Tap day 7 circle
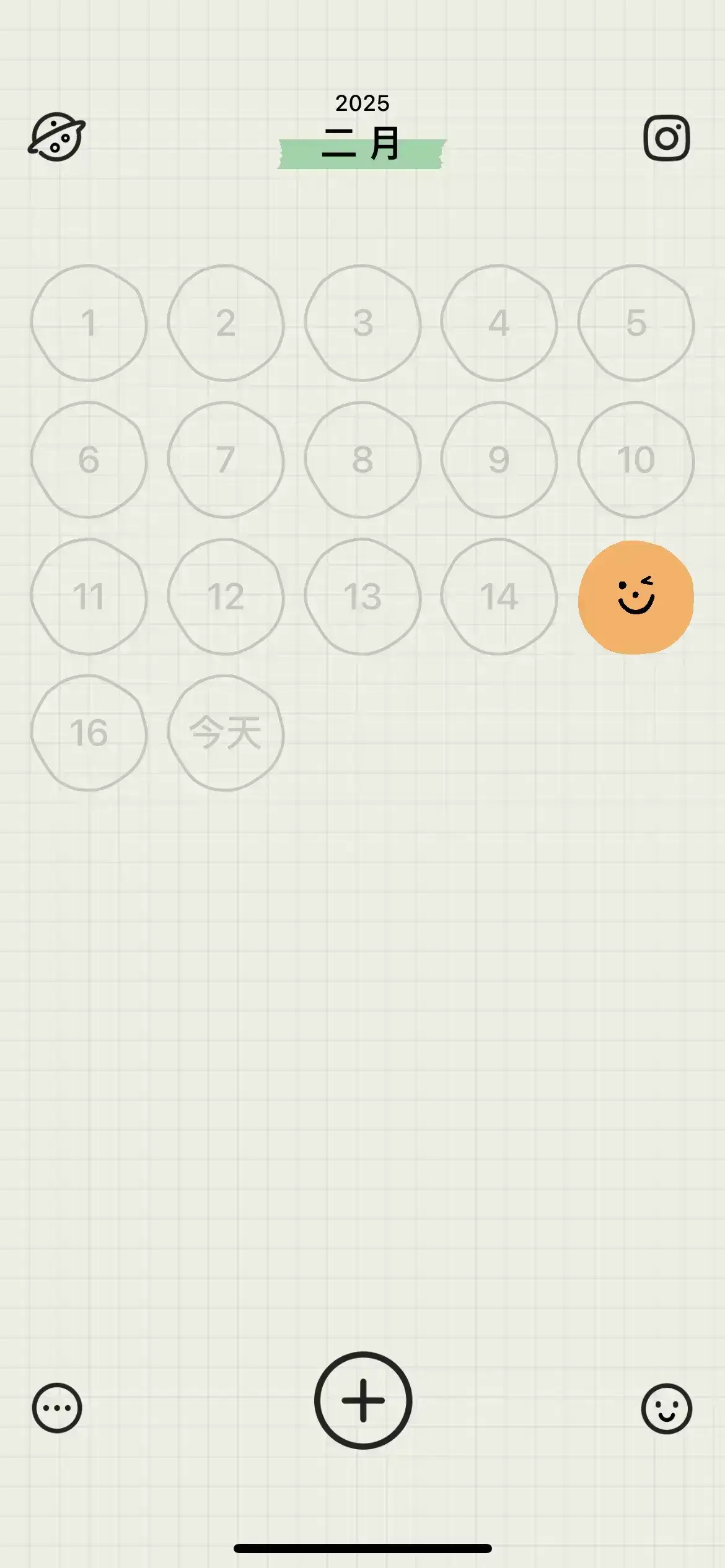This screenshot has height=1568, width=725. click(x=226, y=460)
